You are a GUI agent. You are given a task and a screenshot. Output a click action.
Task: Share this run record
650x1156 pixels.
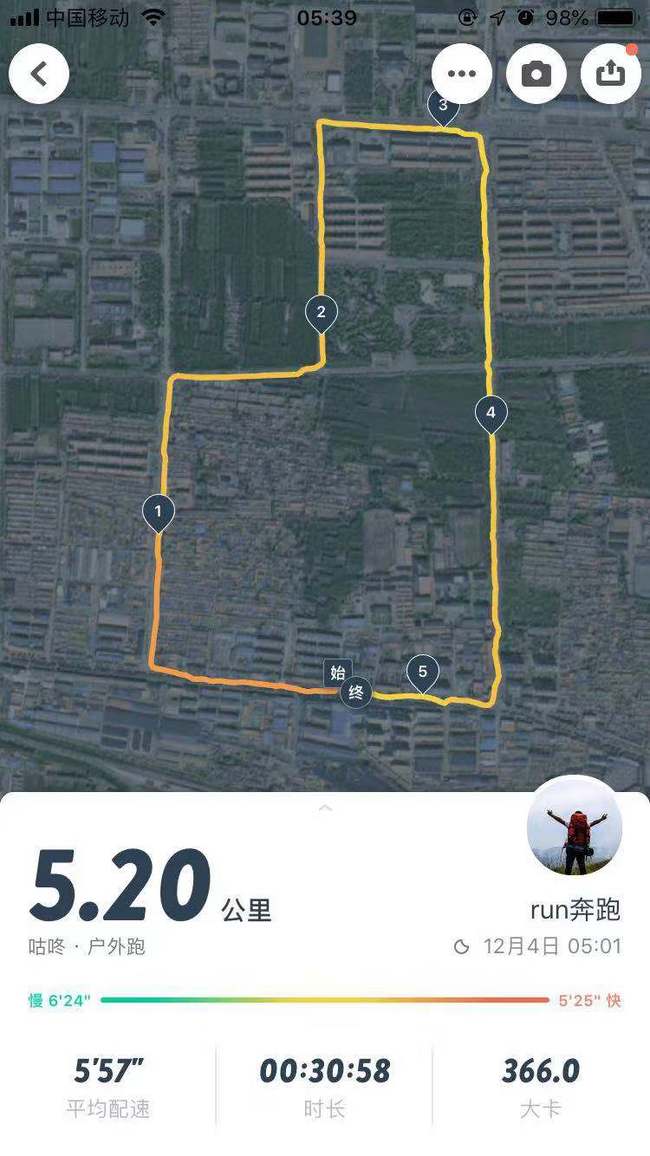pos(610,74)
